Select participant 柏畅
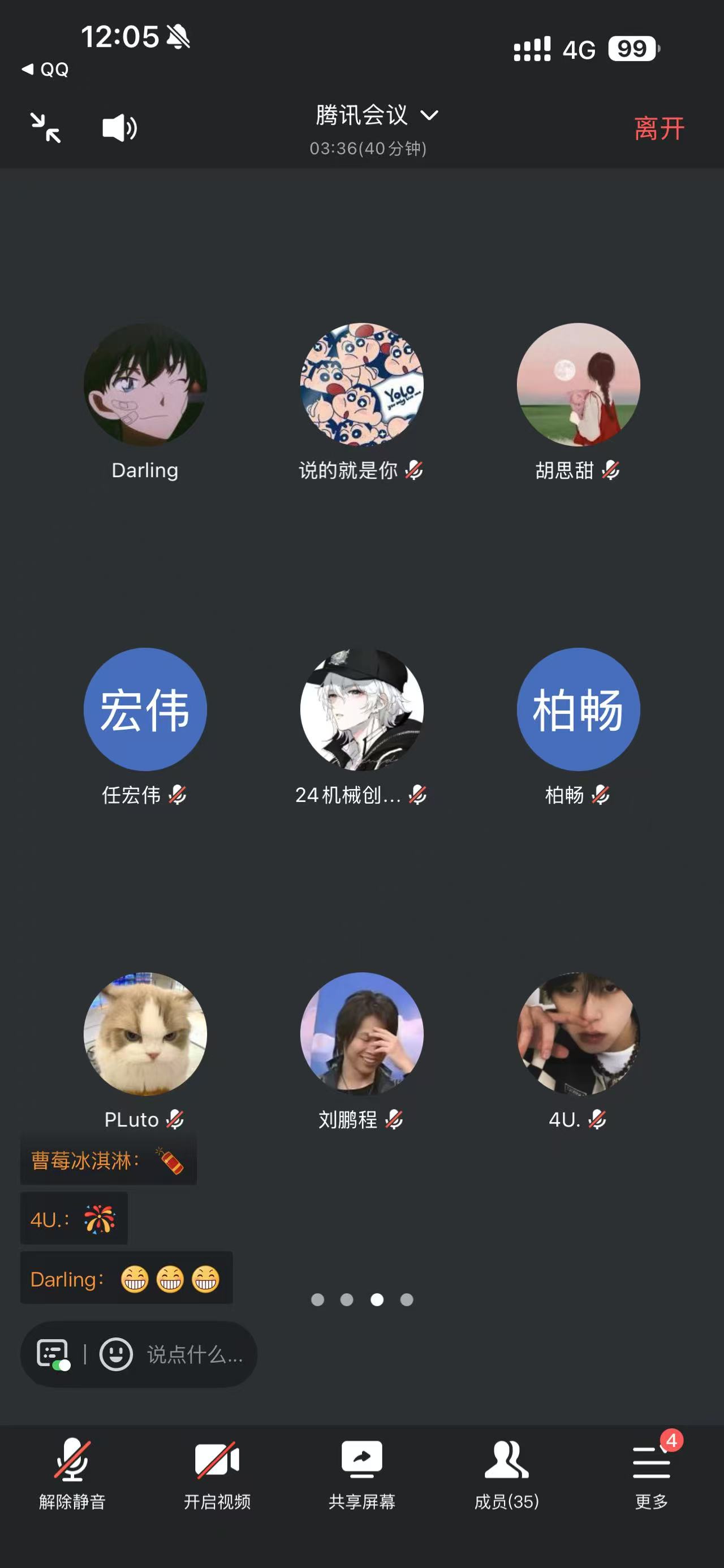This screenshot has width=724, height=1568. point(578,709)
